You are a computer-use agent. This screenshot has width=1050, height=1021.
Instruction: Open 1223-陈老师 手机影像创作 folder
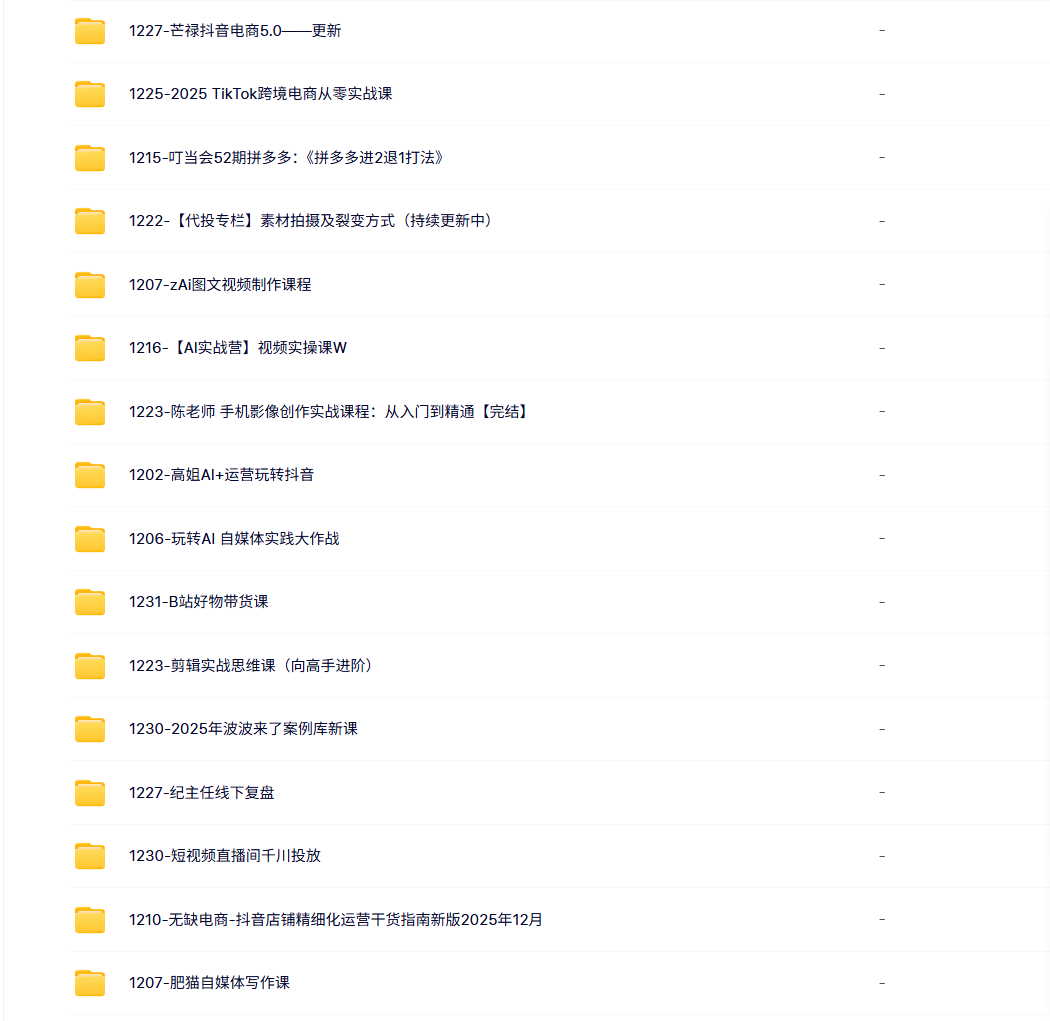[x=328, y=412]
